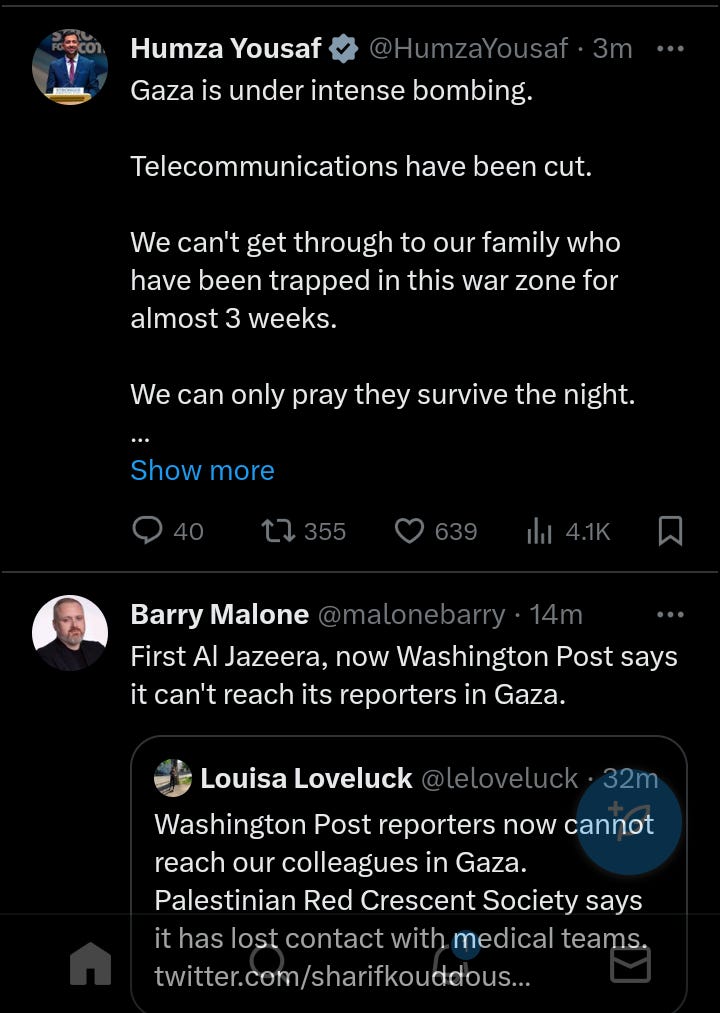Retweet Humza Yousaf's post

coord(304,532)
